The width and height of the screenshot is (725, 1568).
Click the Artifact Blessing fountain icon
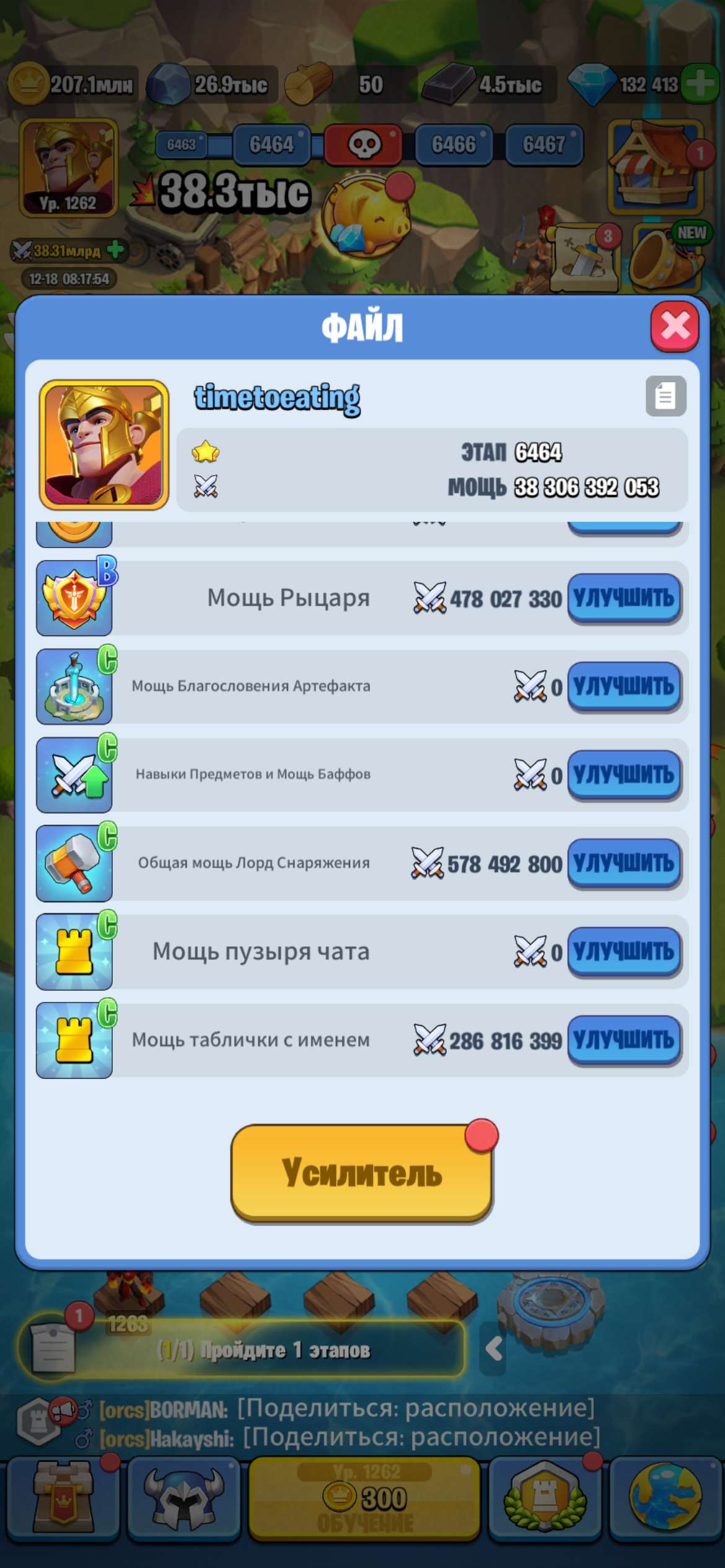coord(73,686)
